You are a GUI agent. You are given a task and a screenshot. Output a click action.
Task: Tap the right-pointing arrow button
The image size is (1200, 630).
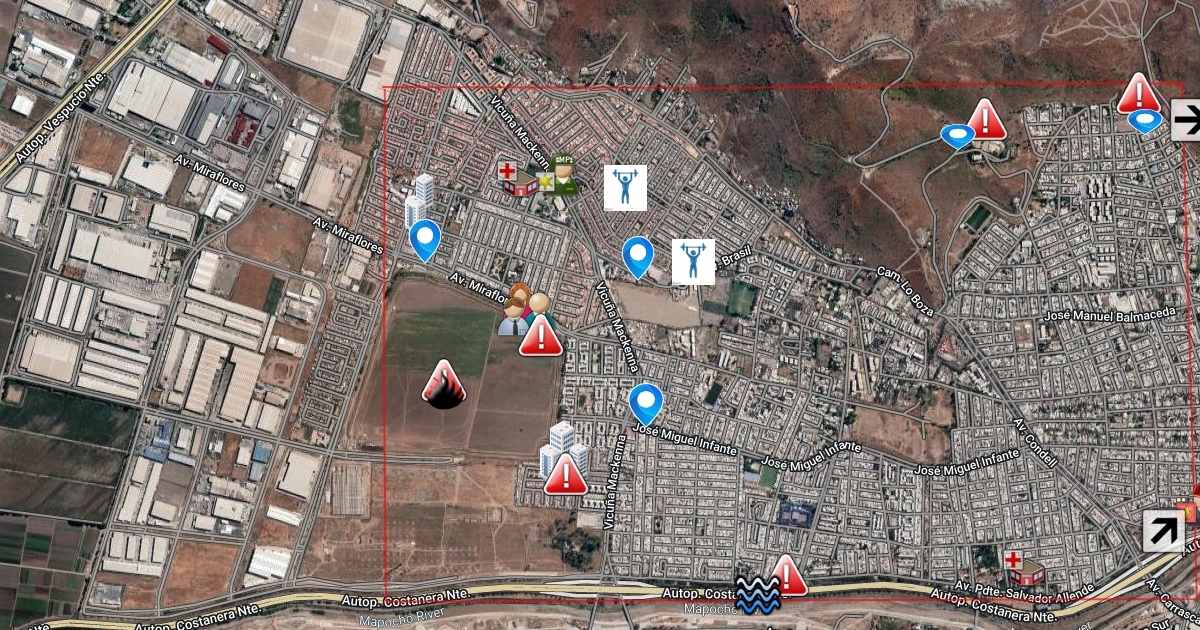coord(1185,121)
